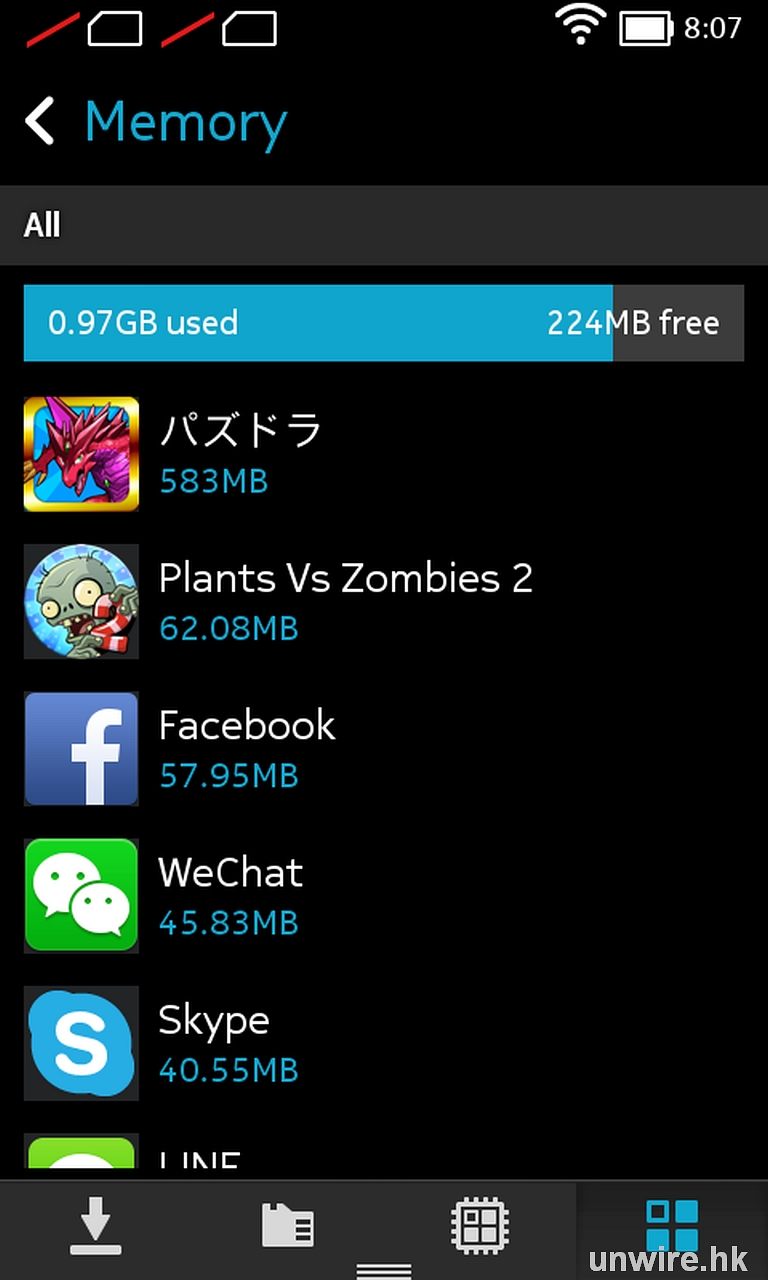This screenshot has width=768, height=1280.
Task: Switch to the downloaded apps tab
Action: [x=96, y=1226]
